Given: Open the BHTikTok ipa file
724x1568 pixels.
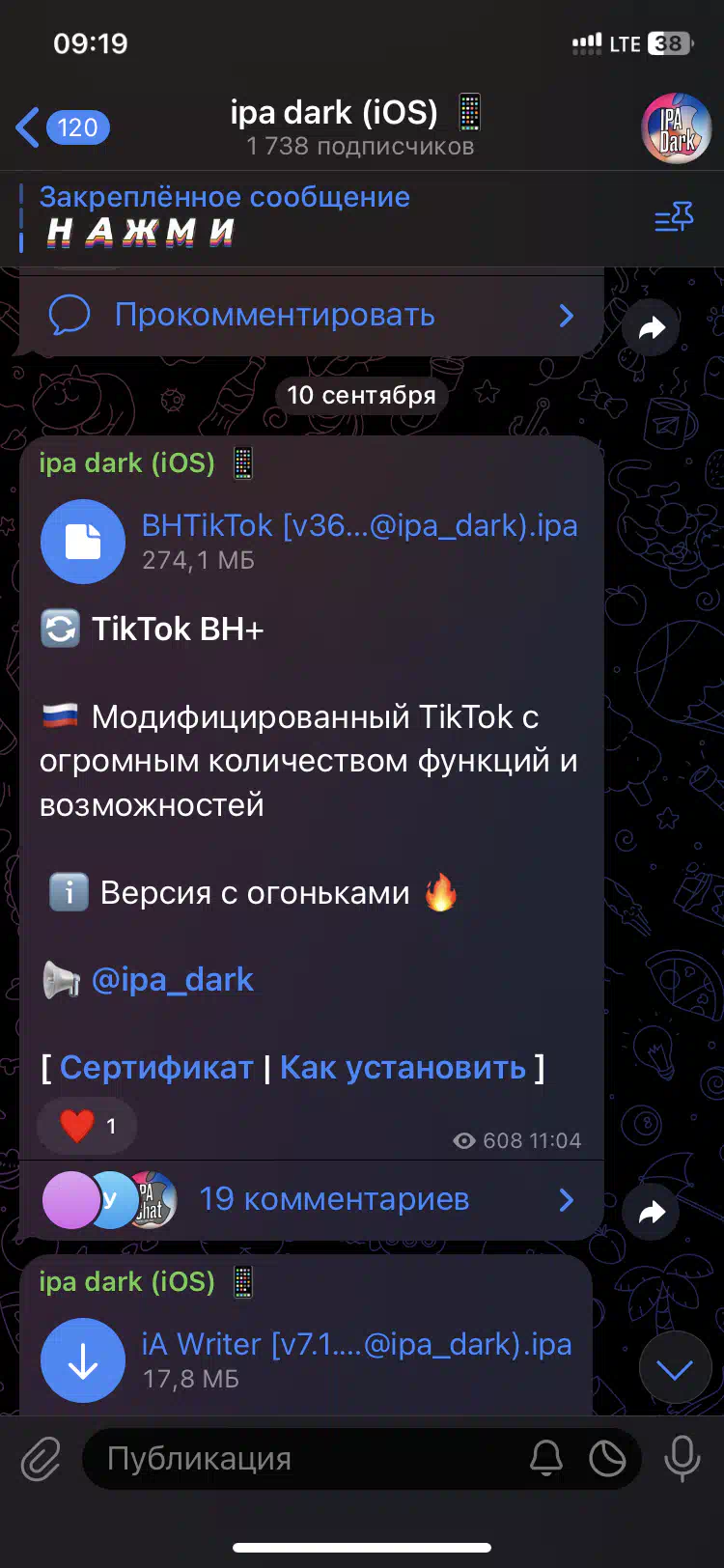Looking at the screenshot, I should click(83, 542).
